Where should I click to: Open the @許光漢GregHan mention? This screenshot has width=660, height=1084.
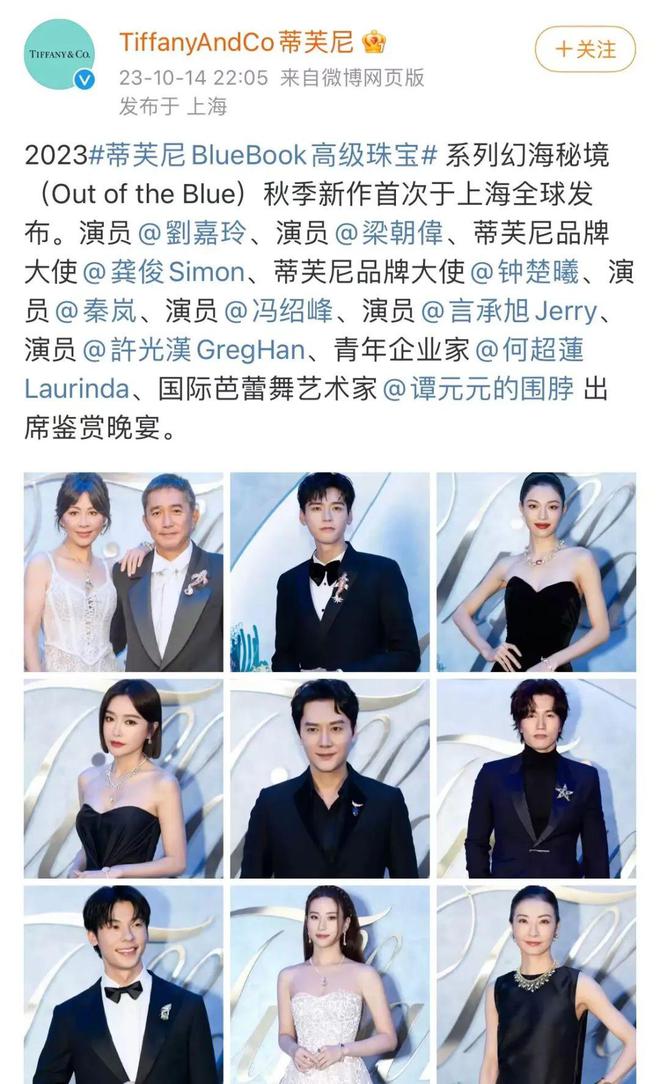[x=208, y=350]
